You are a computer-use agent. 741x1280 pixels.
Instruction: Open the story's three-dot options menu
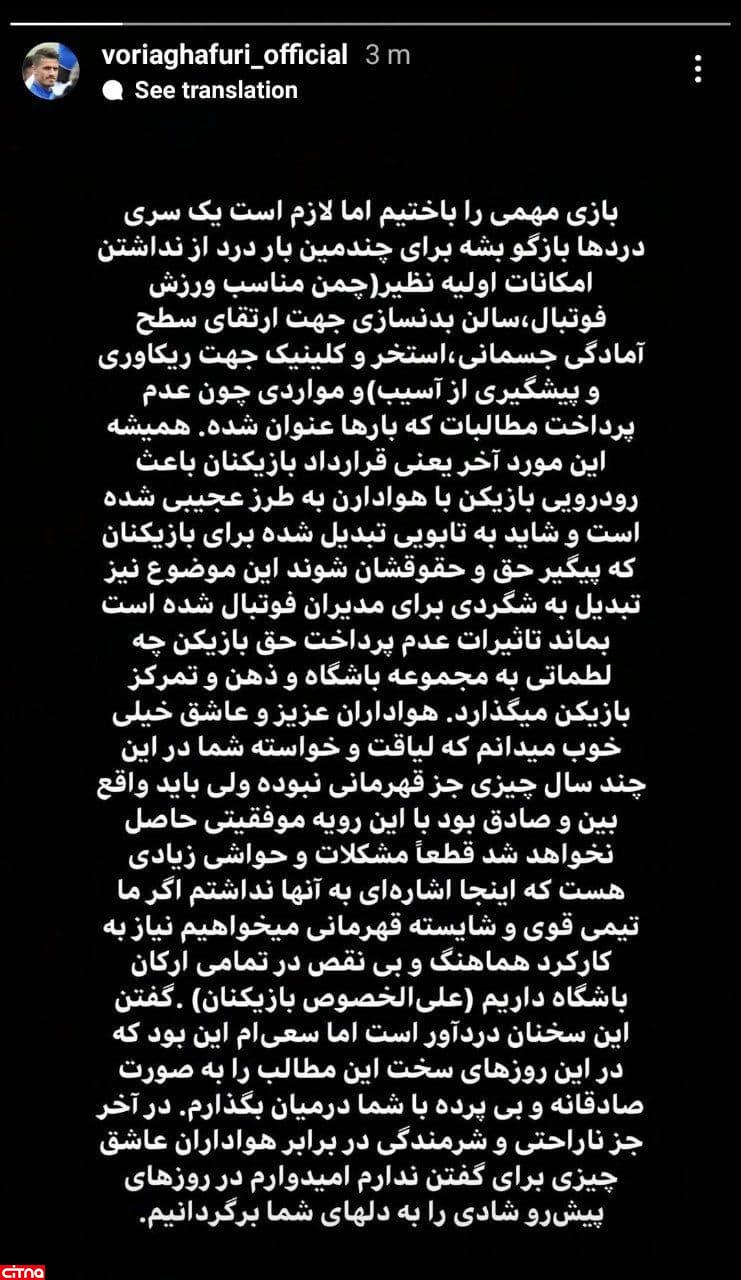pyautogui.click(x=698, y=68)
